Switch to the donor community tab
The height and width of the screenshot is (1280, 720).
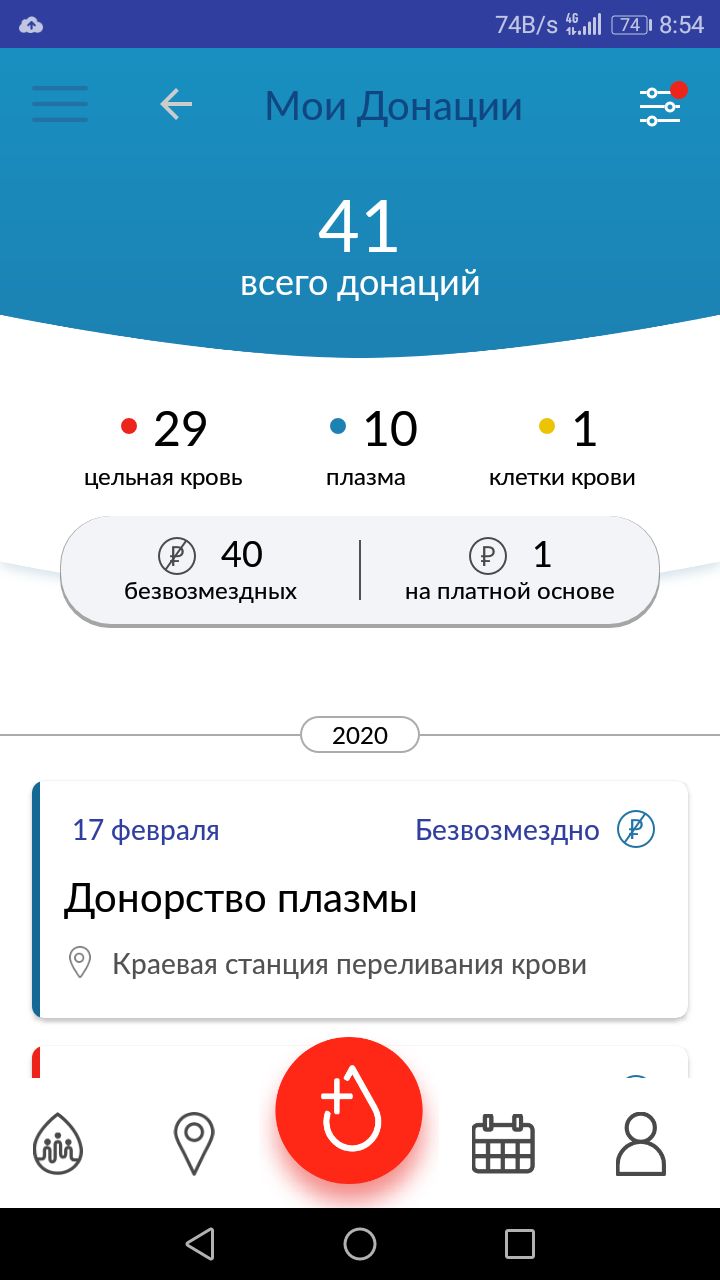58,1142
